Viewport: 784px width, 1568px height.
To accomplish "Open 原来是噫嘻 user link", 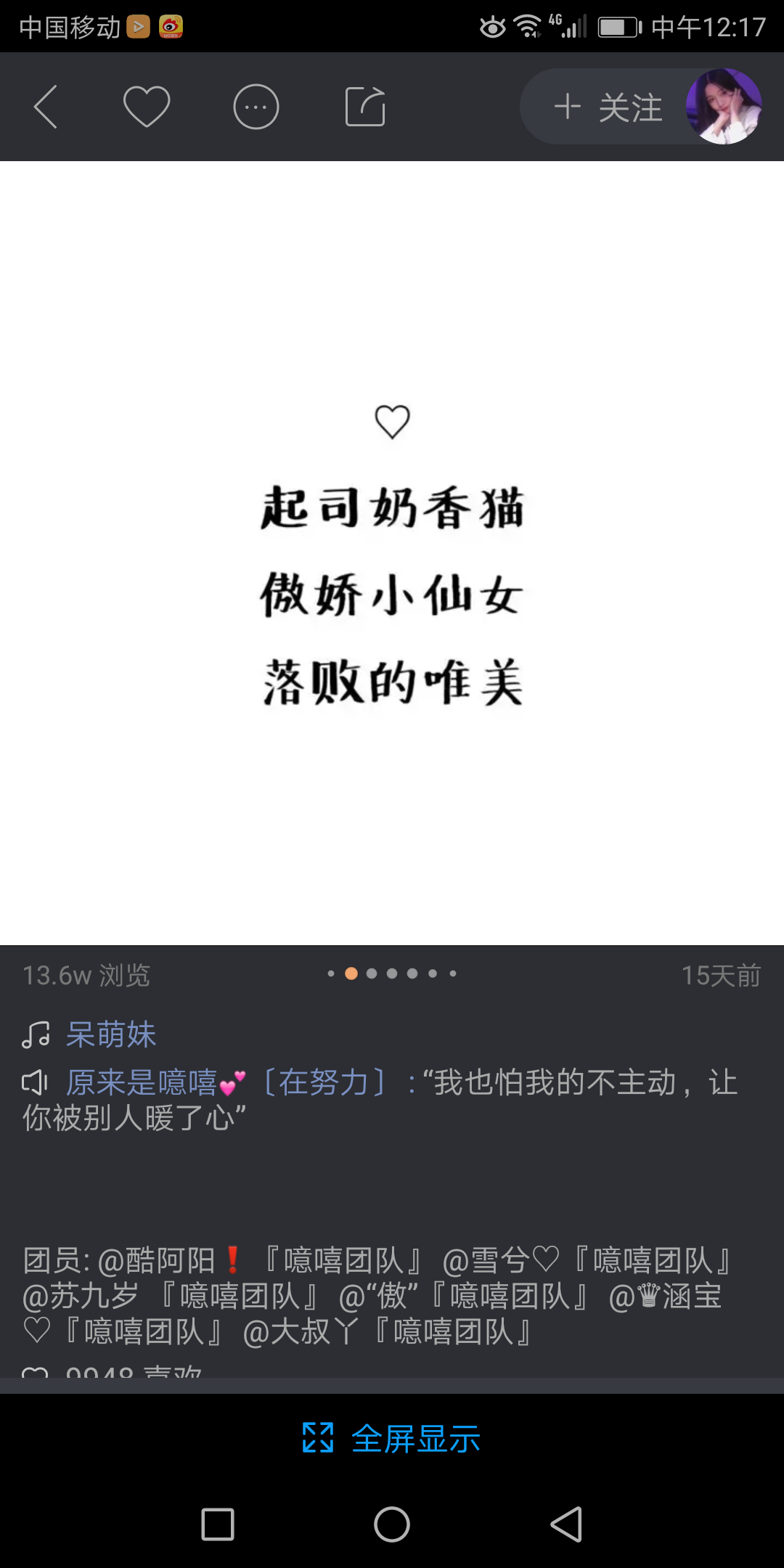I will pos(142,1082).
